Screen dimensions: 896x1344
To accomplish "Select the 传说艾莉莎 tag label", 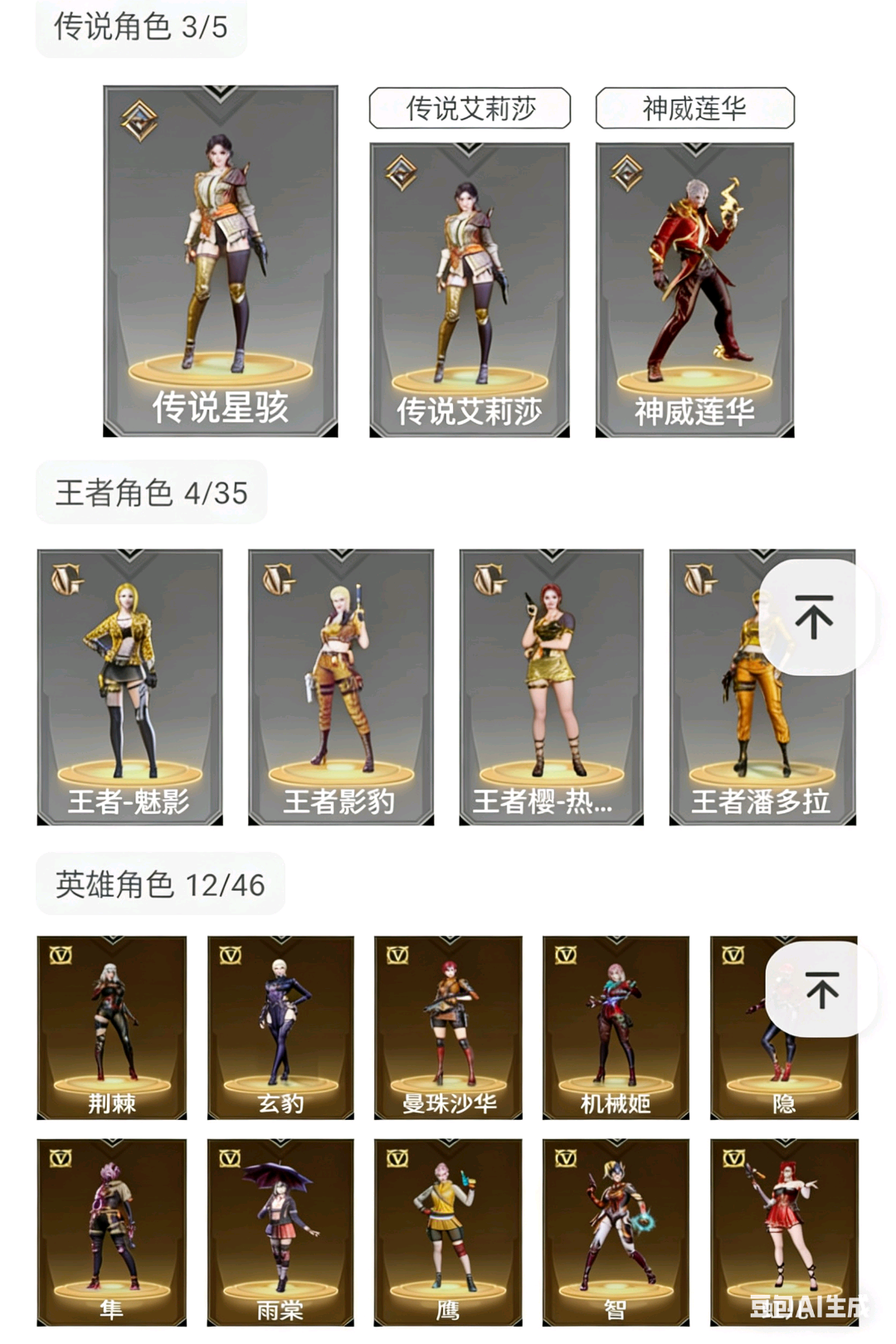I will click(x=470, y=106).
